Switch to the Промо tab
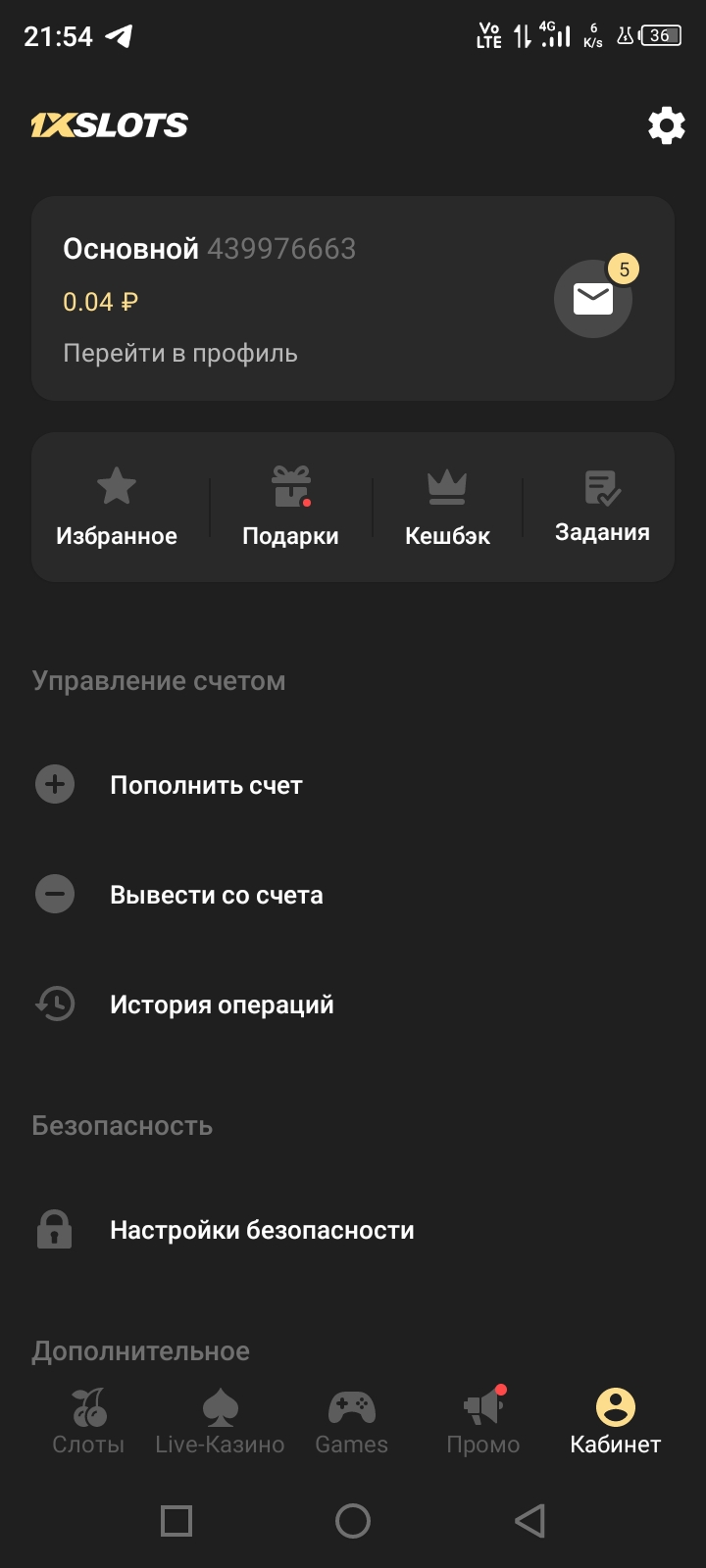 pyautogui.click(x=483, y=1421)
